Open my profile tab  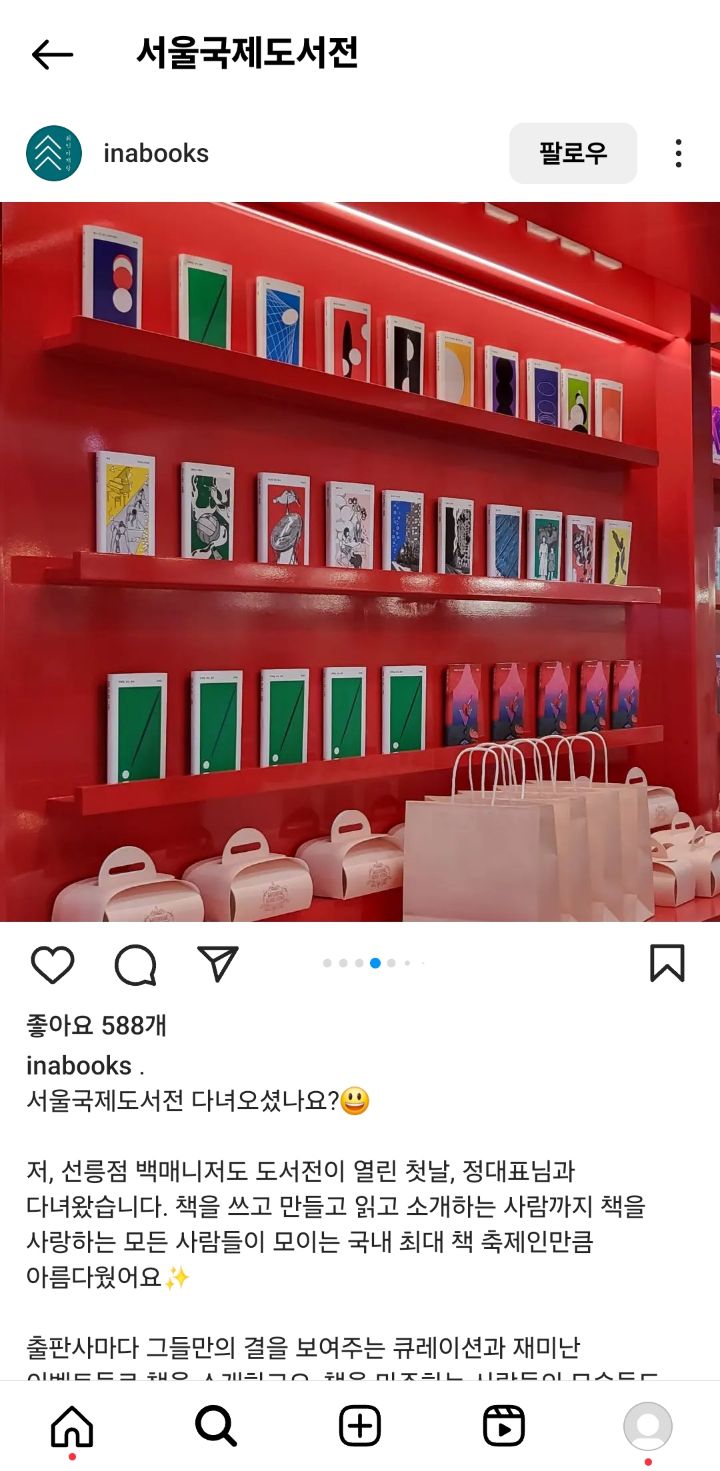coord(648,1426)
